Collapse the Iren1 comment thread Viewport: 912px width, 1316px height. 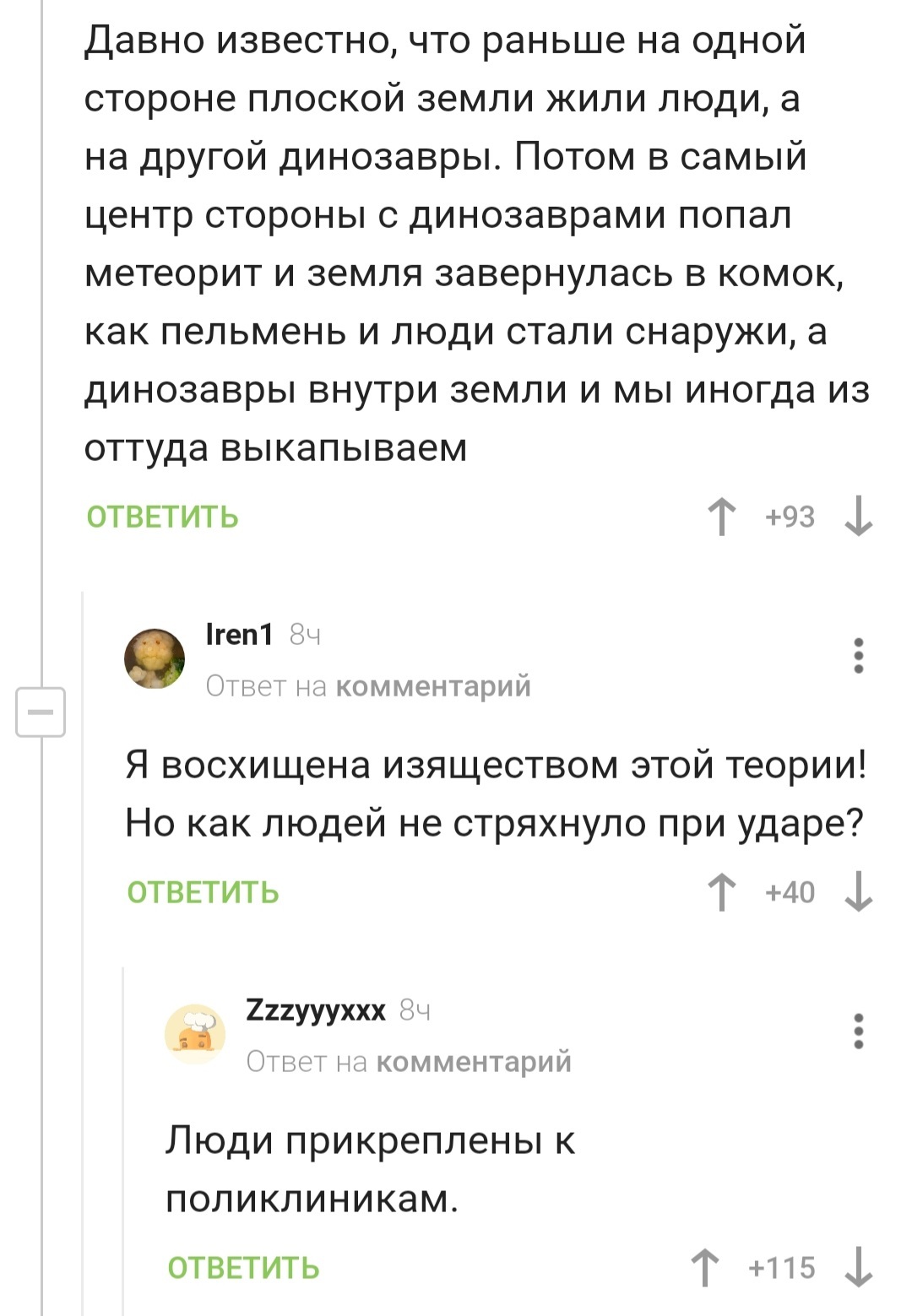tap(41, 712)
